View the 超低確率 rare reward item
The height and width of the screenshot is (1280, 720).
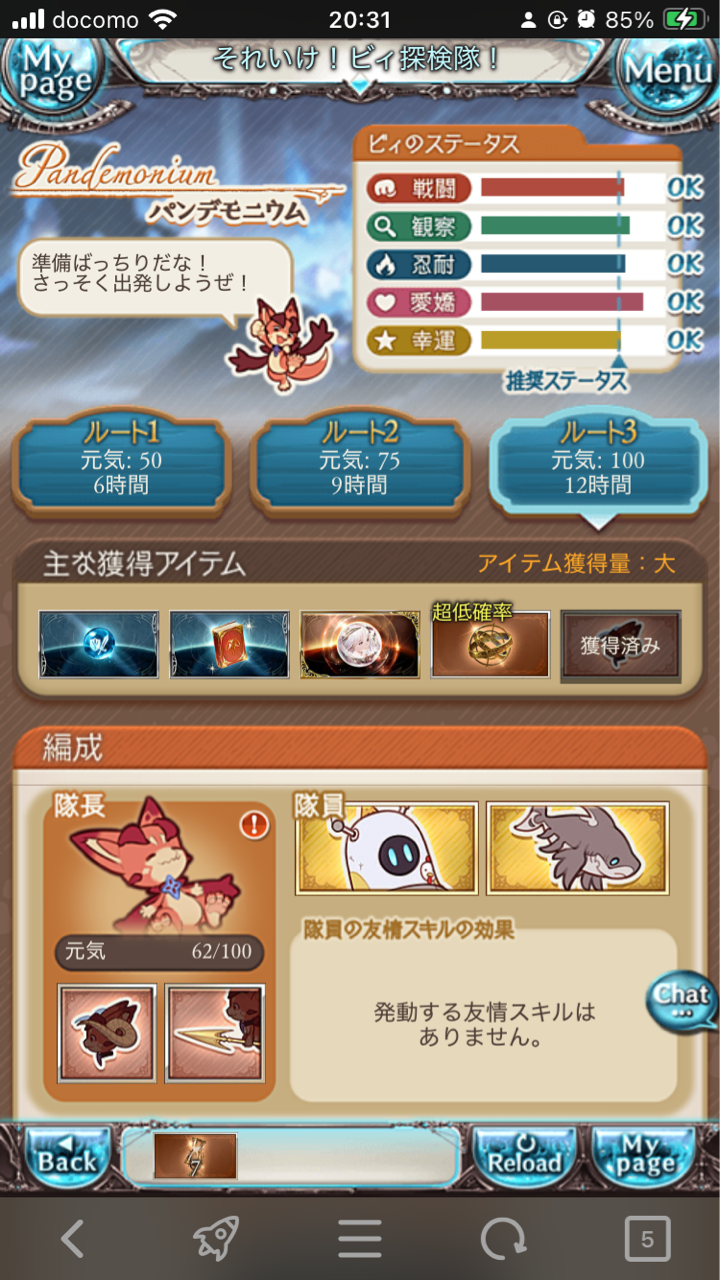pos(490,647)
